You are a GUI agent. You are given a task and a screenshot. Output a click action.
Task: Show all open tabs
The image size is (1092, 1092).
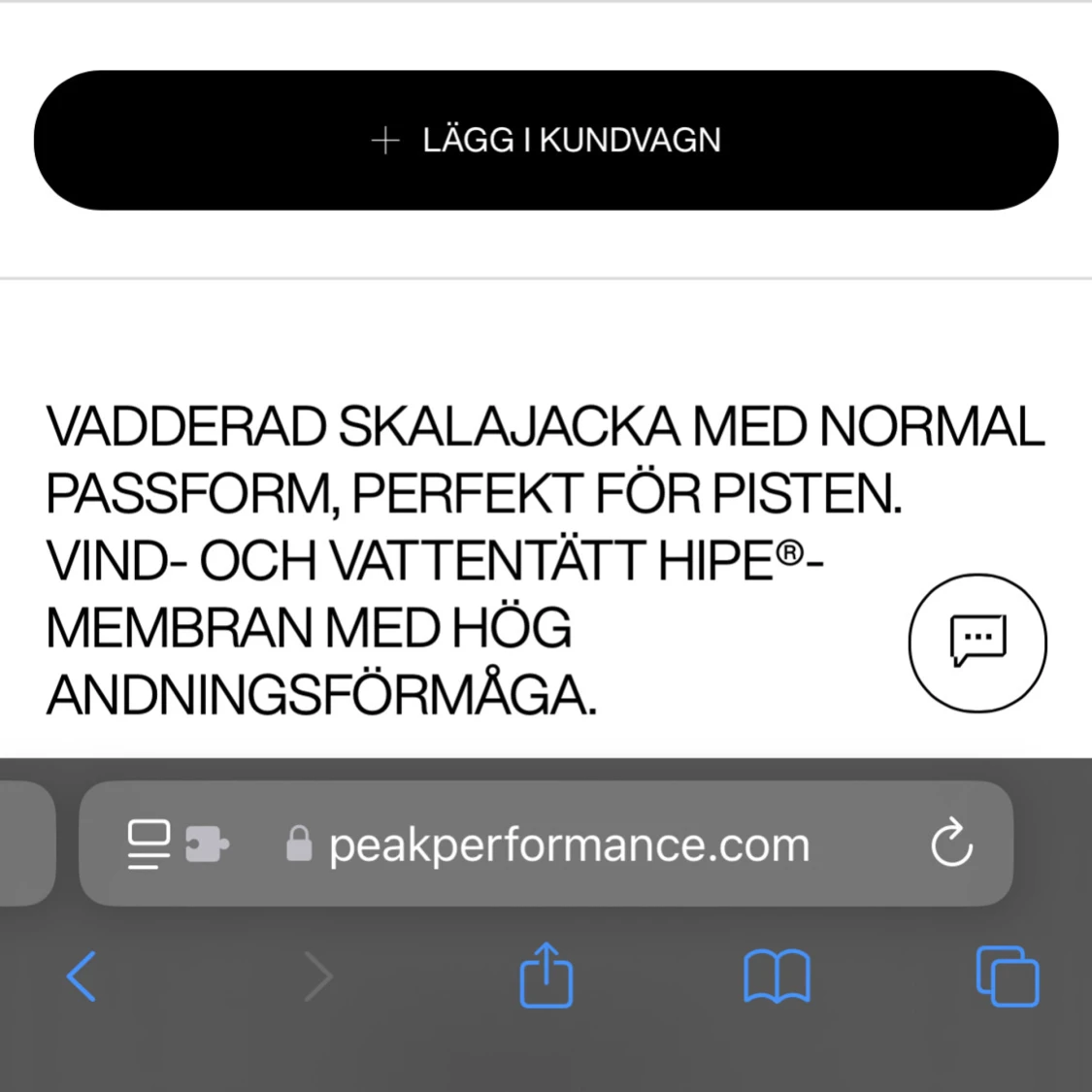pyautogui.click(x=1008, y=976)
